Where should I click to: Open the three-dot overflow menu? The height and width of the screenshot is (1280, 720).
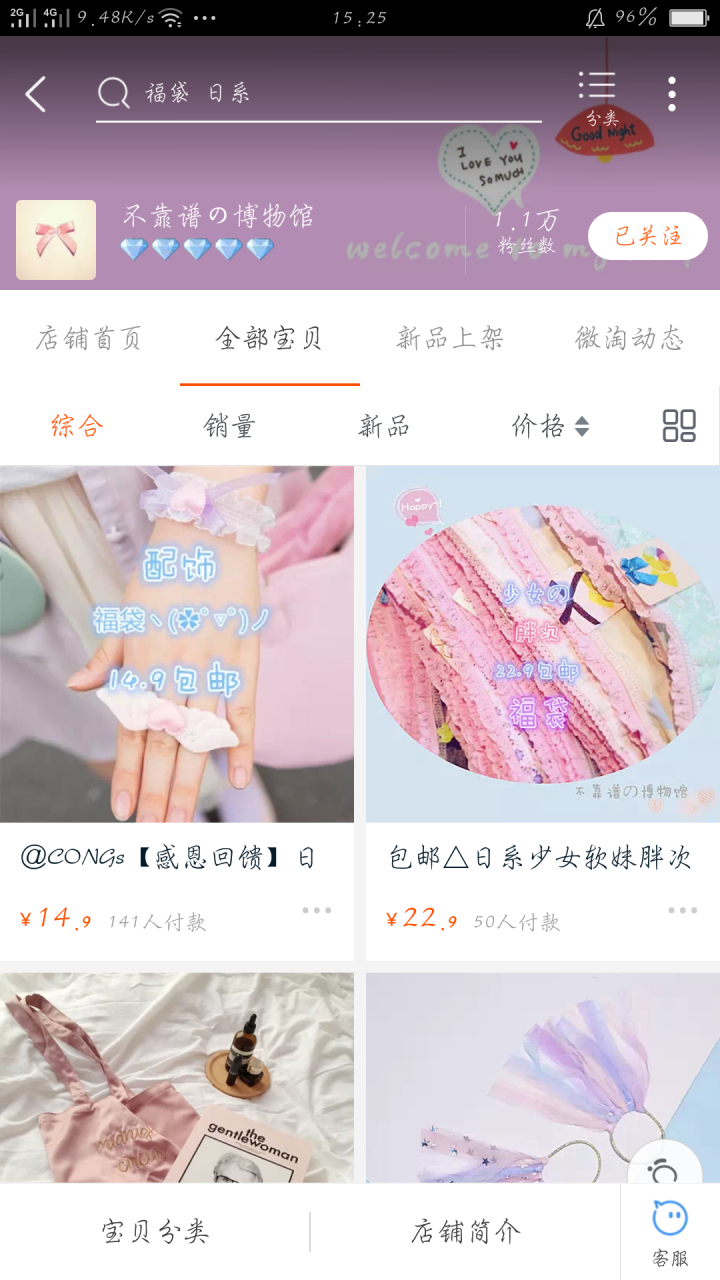click(672, 94)
